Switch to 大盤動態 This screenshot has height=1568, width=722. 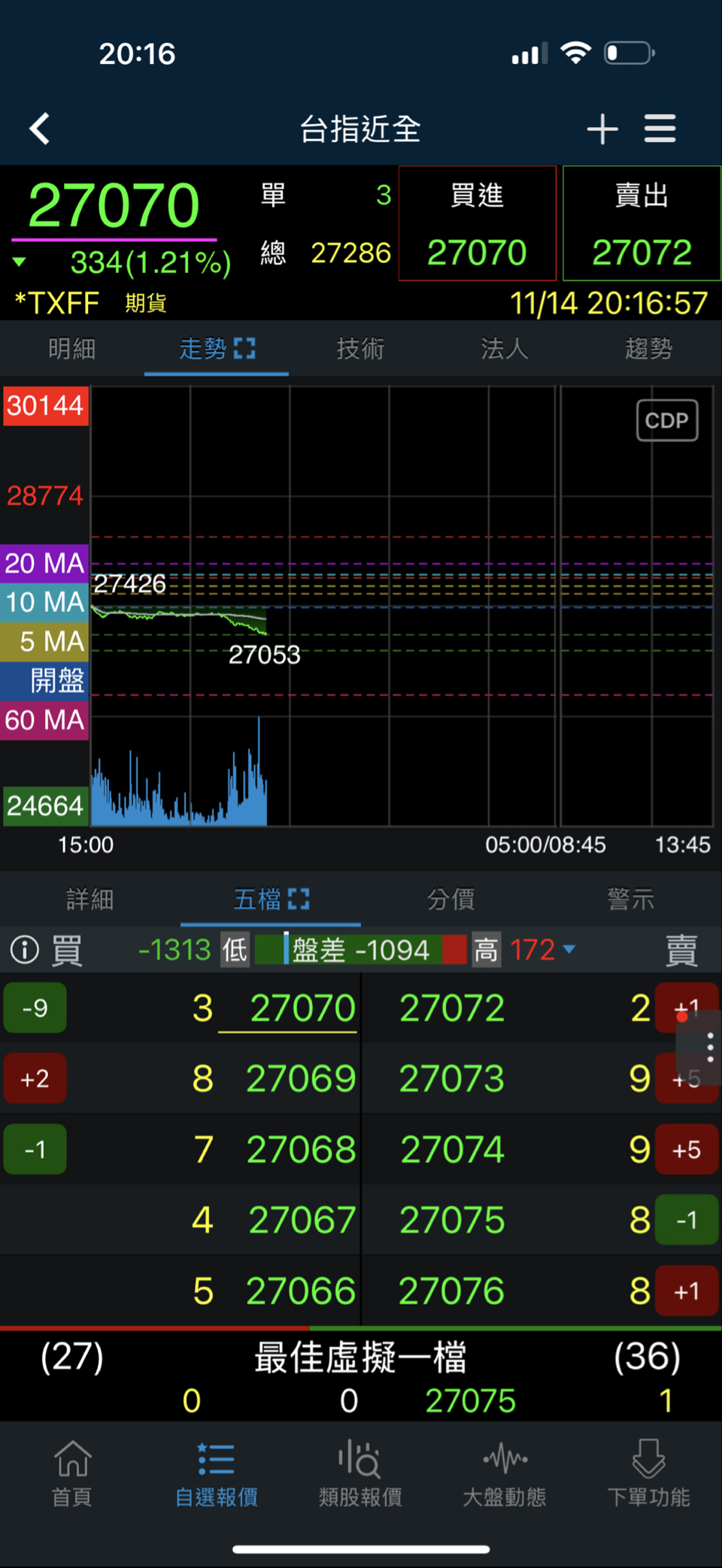[505, 1474]
